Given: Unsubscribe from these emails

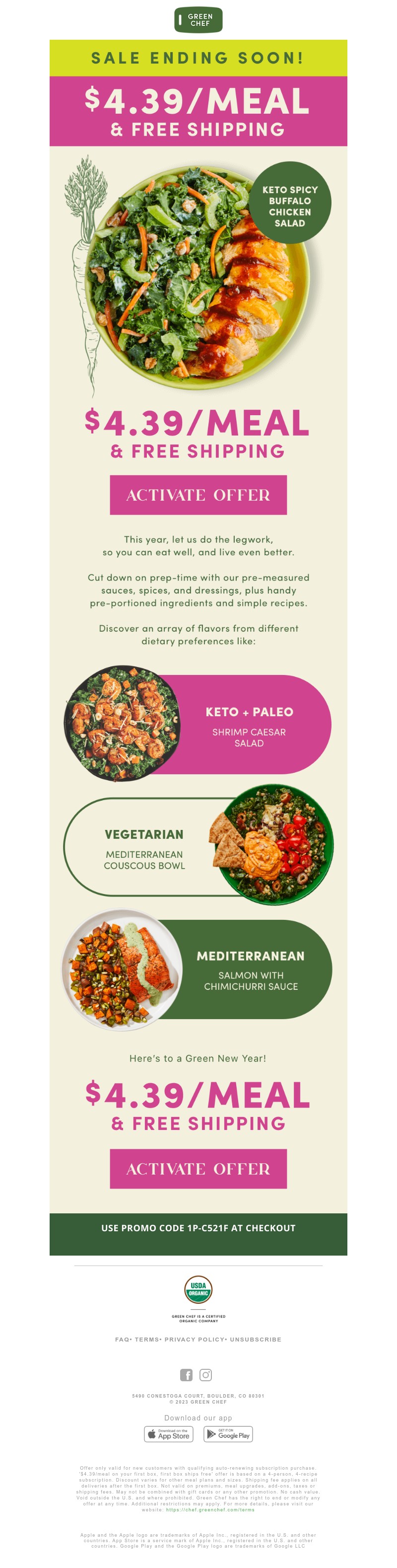Looking at the screenshot, I should 256,1339.
